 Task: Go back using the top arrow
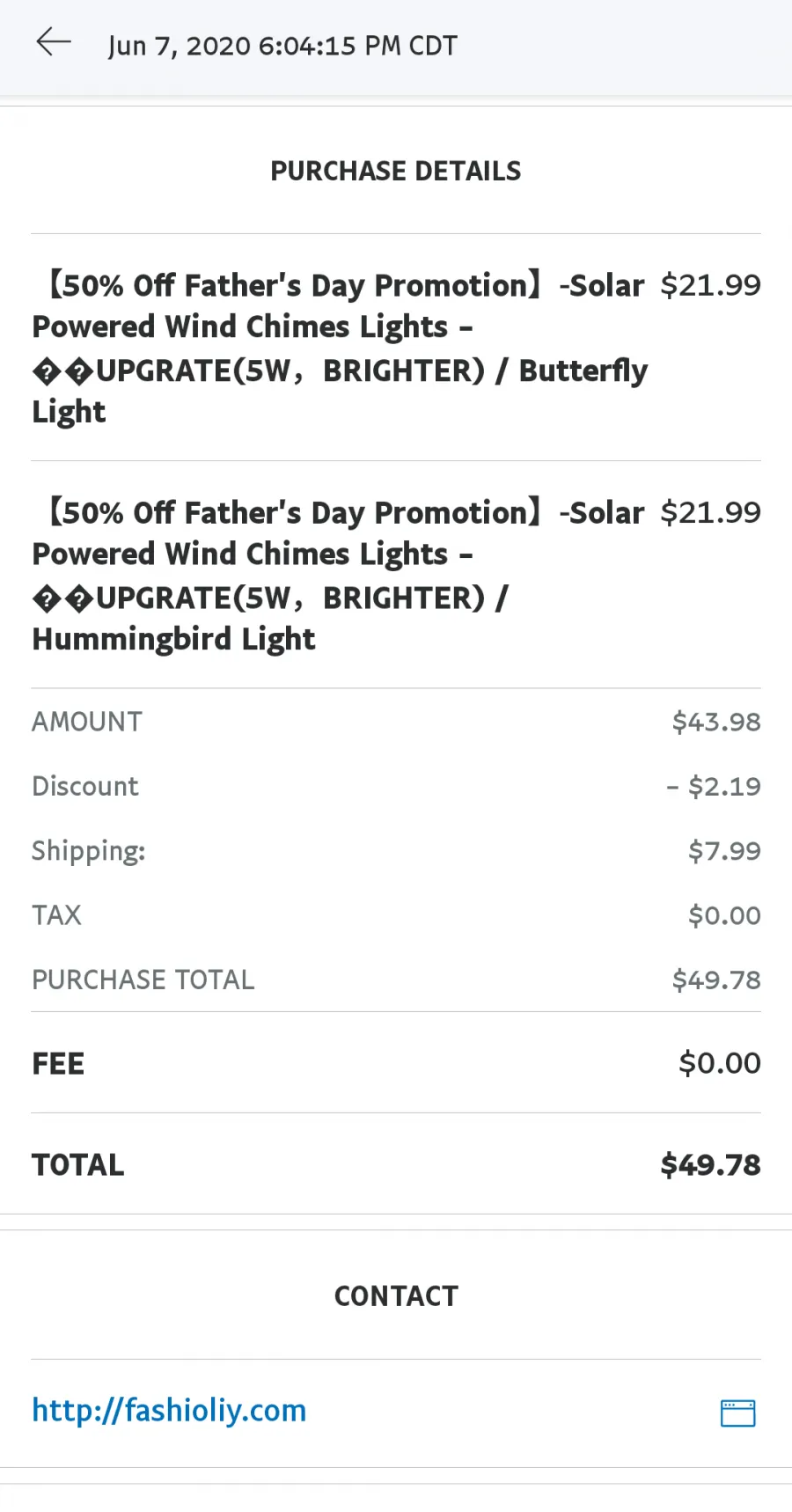tap(54, 41)
